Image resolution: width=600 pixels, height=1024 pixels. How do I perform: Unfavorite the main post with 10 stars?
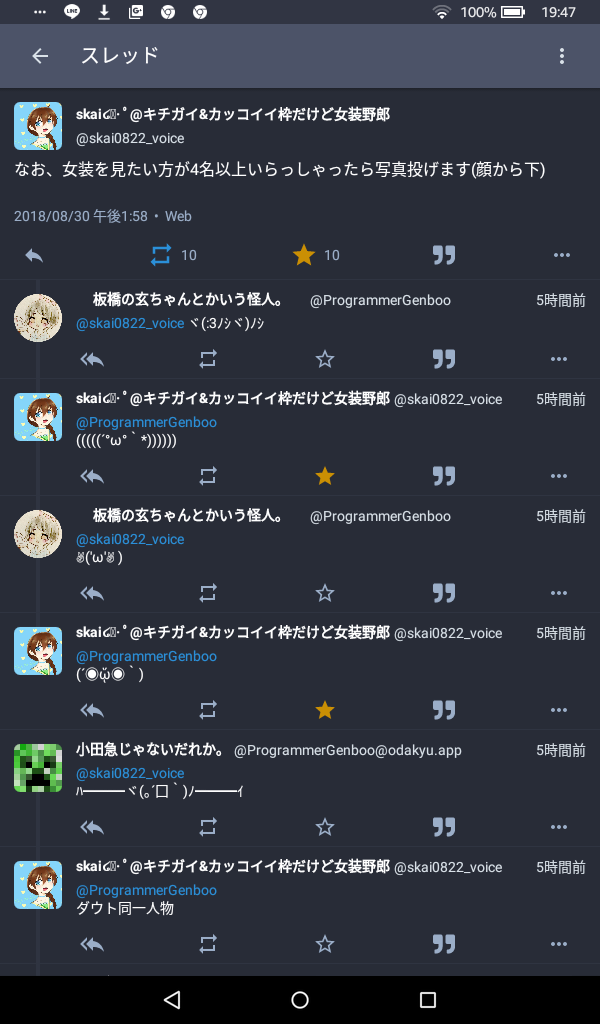[304, 255]
